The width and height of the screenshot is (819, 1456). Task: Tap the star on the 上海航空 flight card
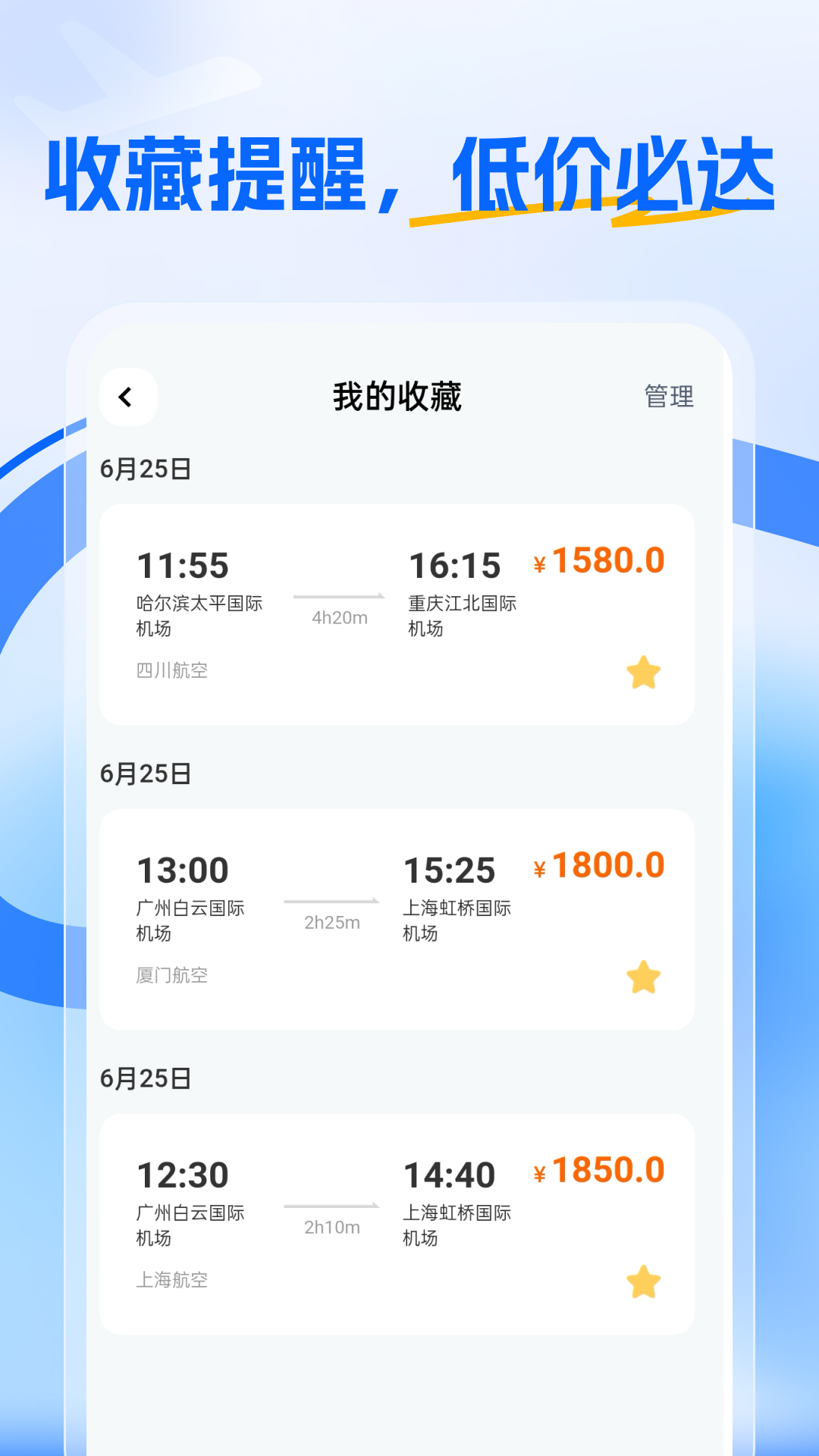click(643, 1280)
